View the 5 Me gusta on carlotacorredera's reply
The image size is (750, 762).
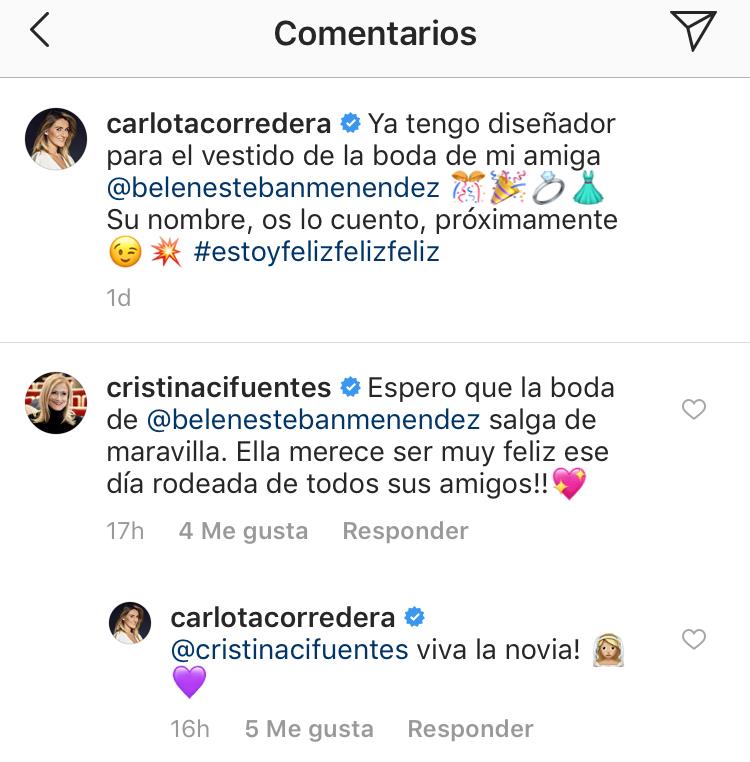coord(309,729)
